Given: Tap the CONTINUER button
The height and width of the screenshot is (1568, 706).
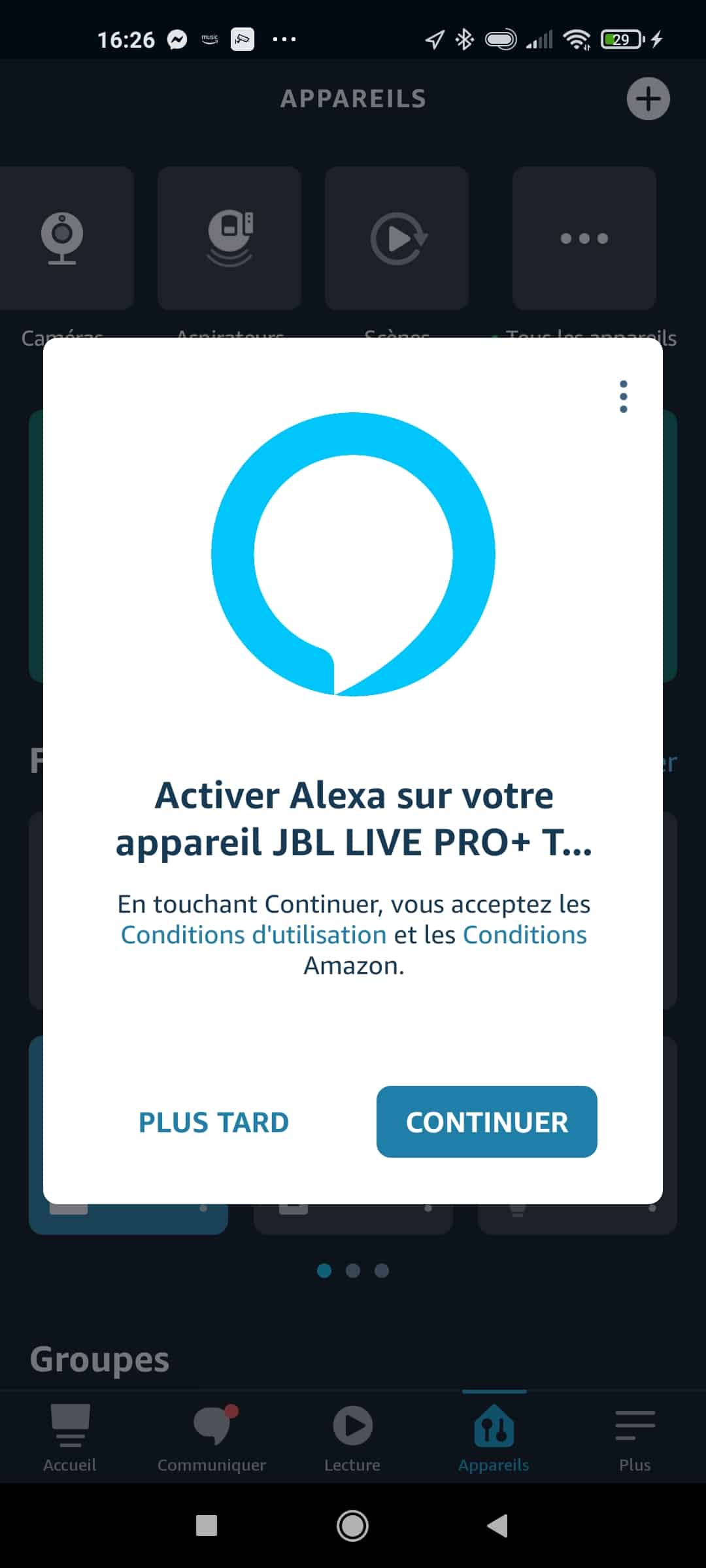Looking at the screenshot, I should 486,1122.
